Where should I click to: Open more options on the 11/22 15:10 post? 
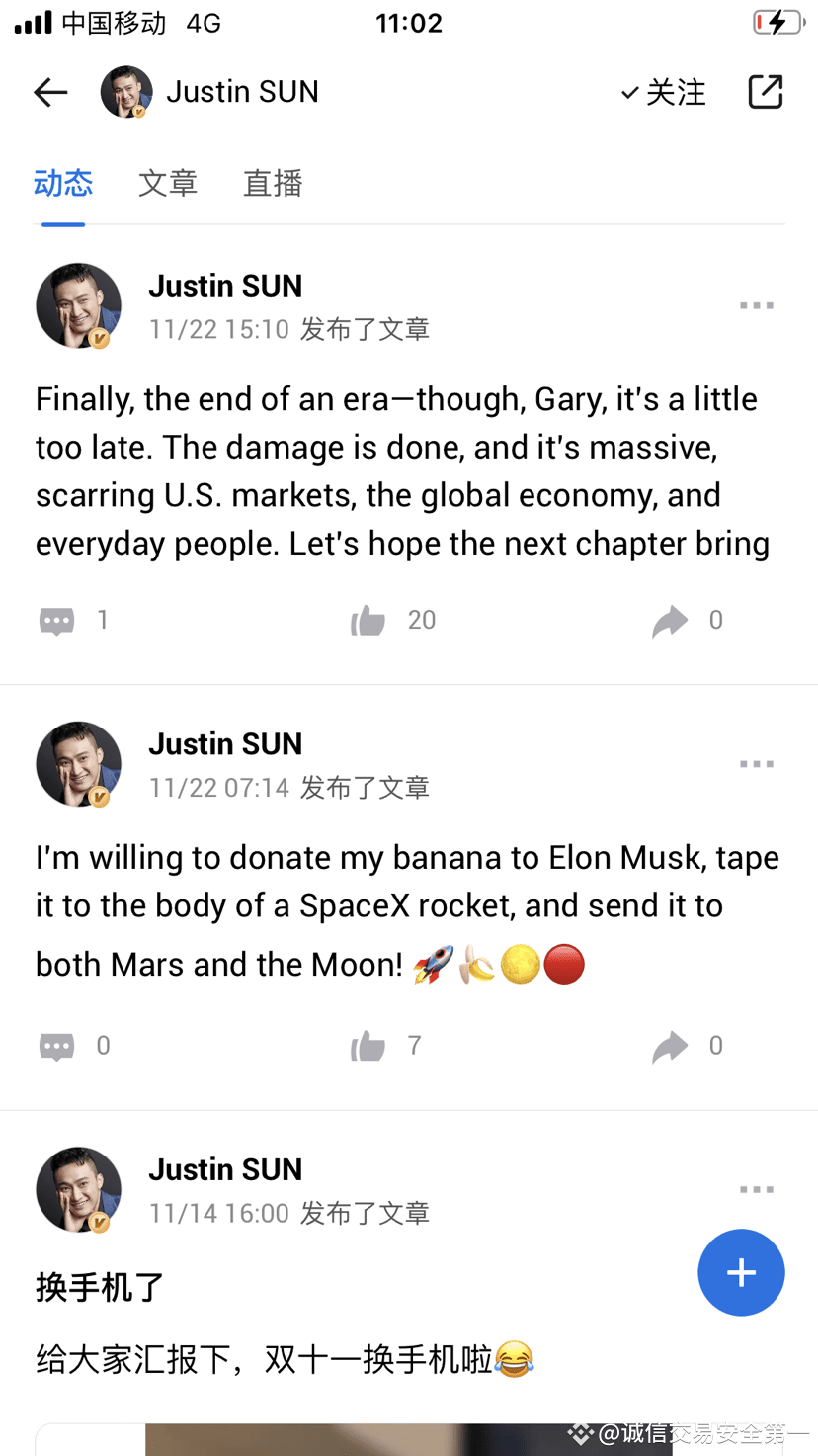(x=757, y=306)
